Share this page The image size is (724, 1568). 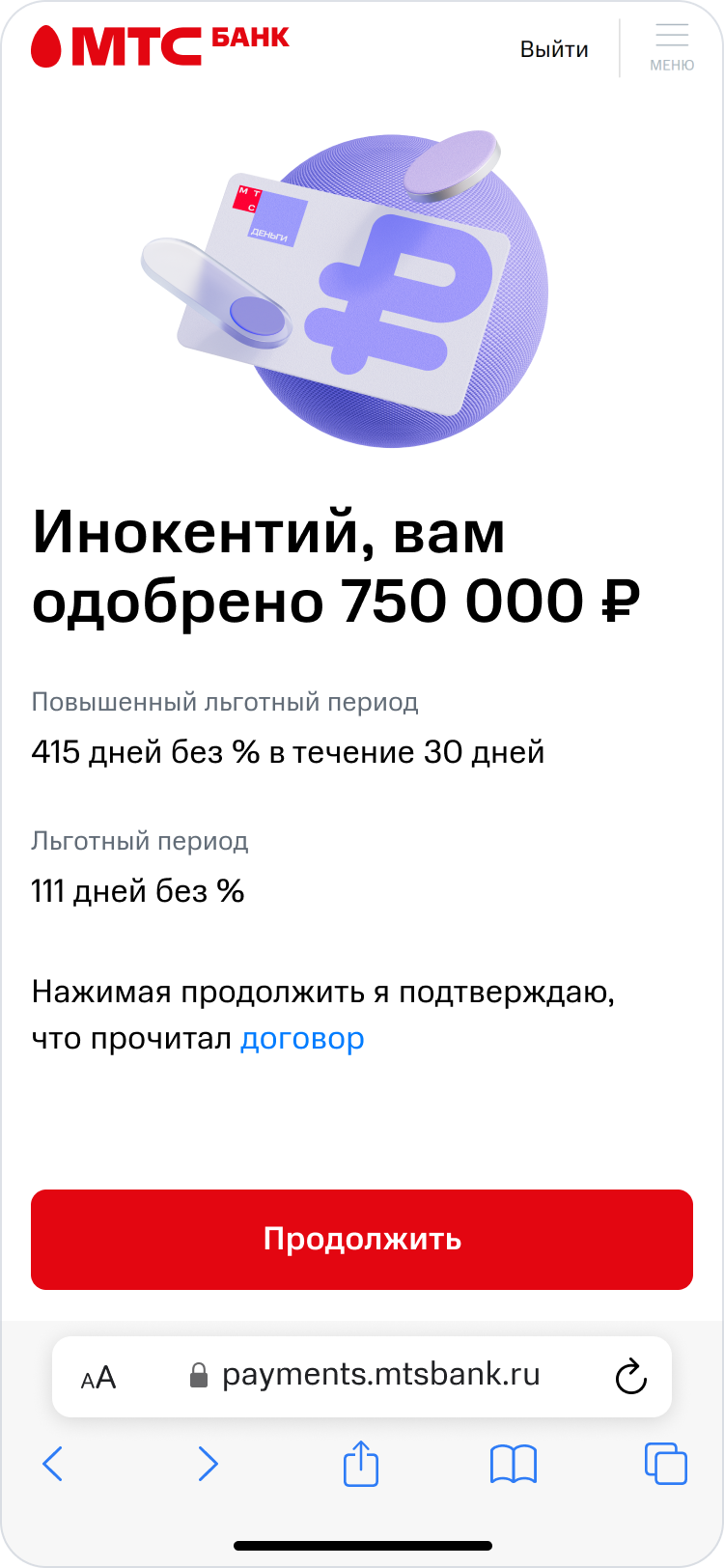click(x=361, y=1462)
